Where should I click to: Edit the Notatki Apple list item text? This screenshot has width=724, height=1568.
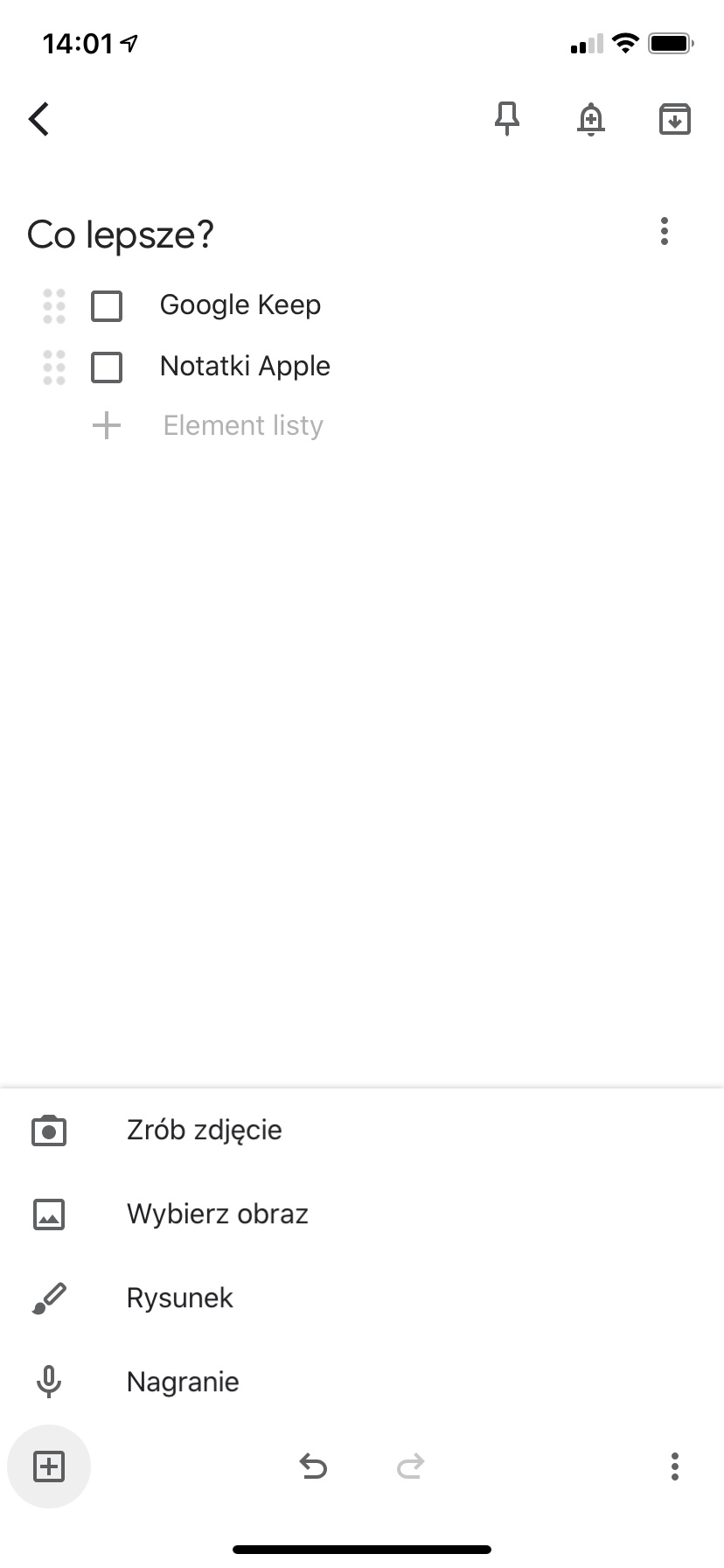point(245,367)
